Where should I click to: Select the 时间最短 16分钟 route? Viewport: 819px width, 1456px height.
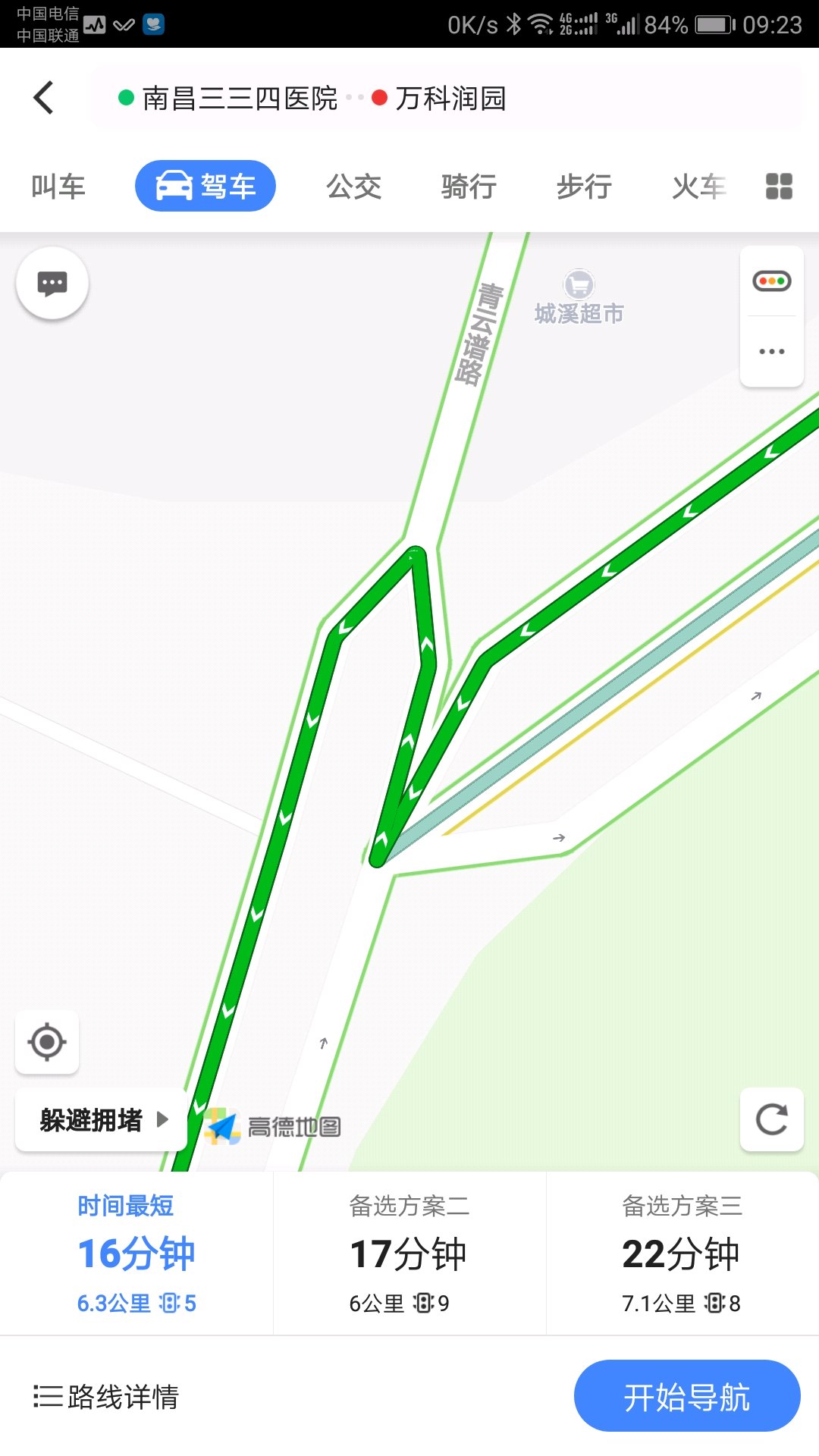(136, 1253)
